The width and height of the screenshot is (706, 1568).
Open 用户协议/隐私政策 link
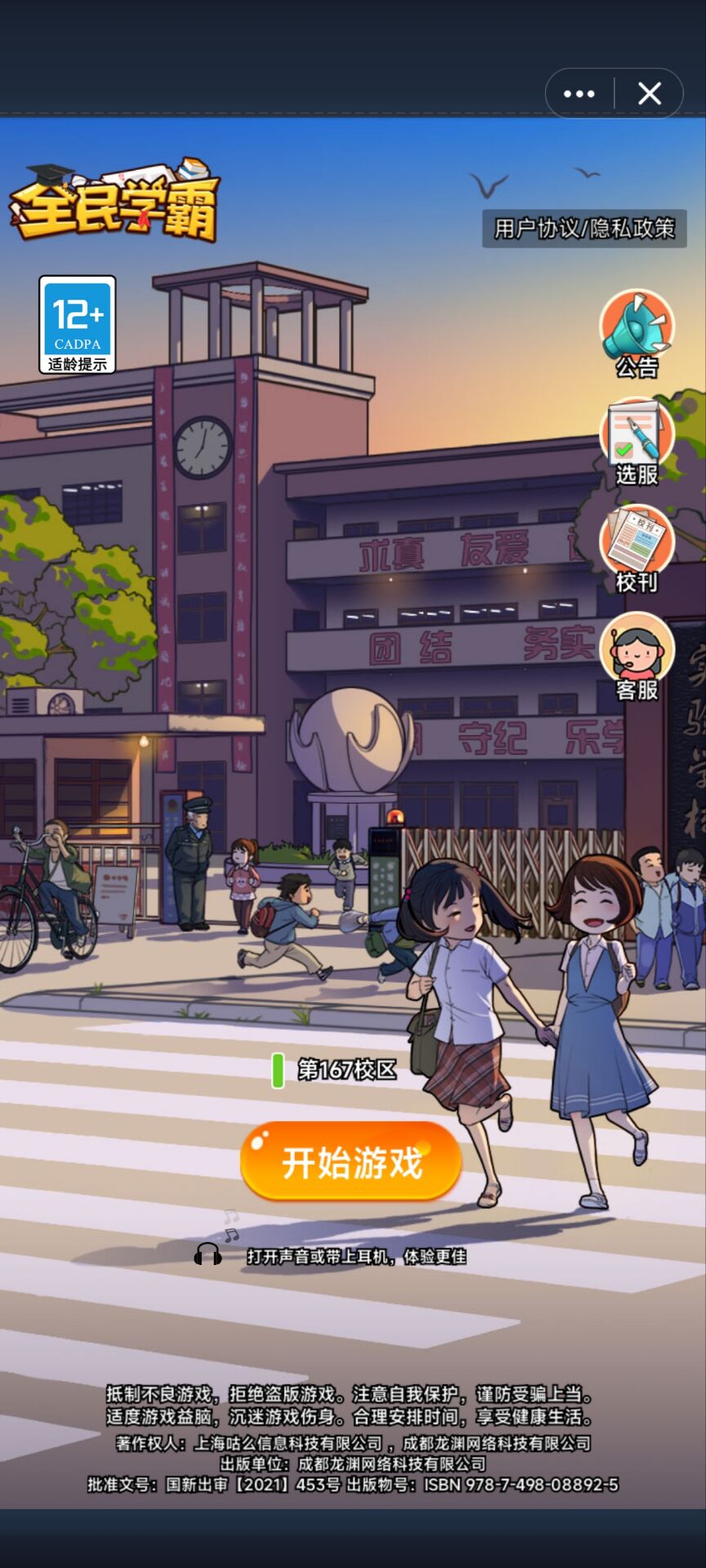click(x=584, y=229)
